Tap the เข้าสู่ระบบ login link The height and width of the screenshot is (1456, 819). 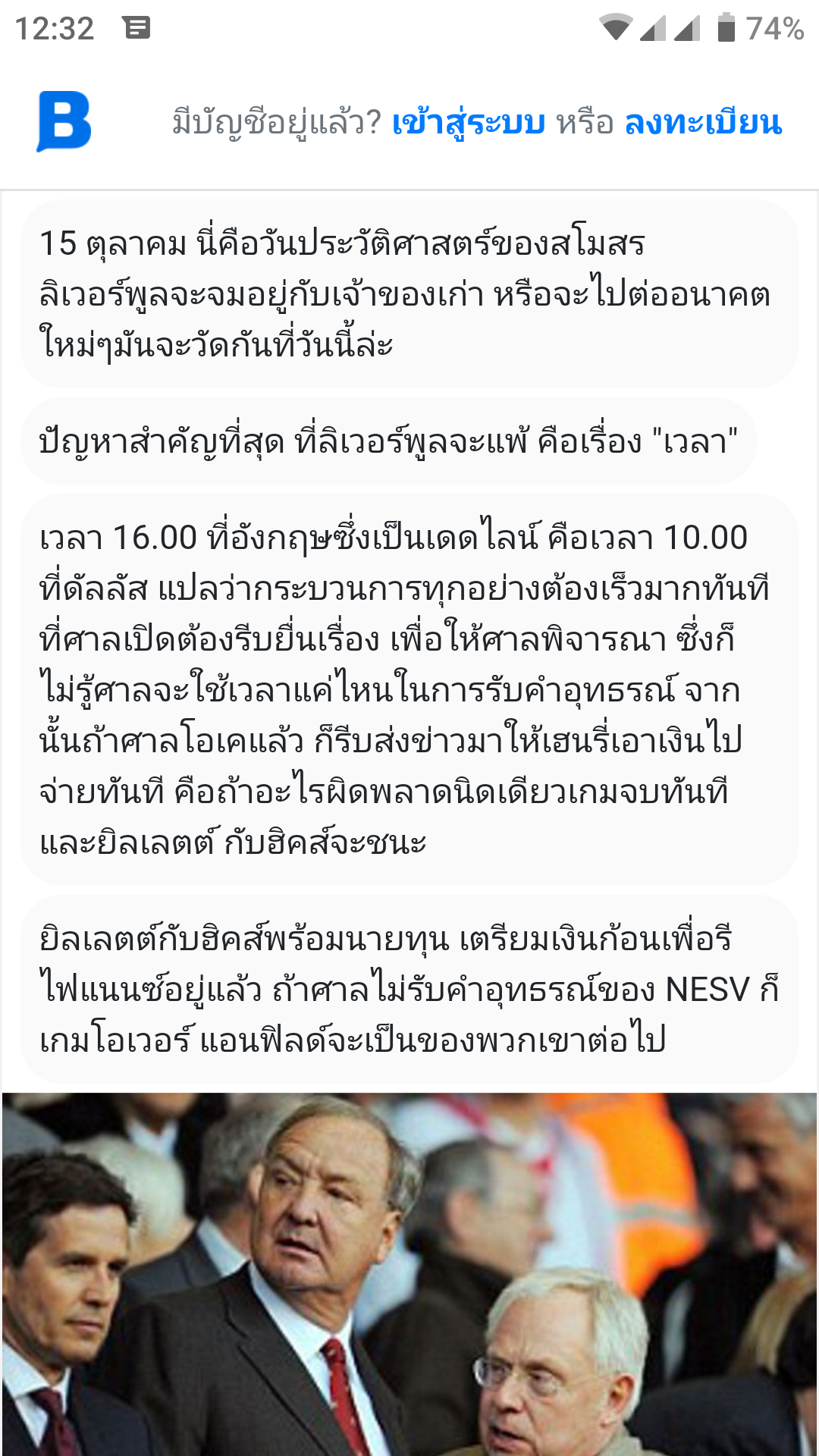[x=468, y=123]
